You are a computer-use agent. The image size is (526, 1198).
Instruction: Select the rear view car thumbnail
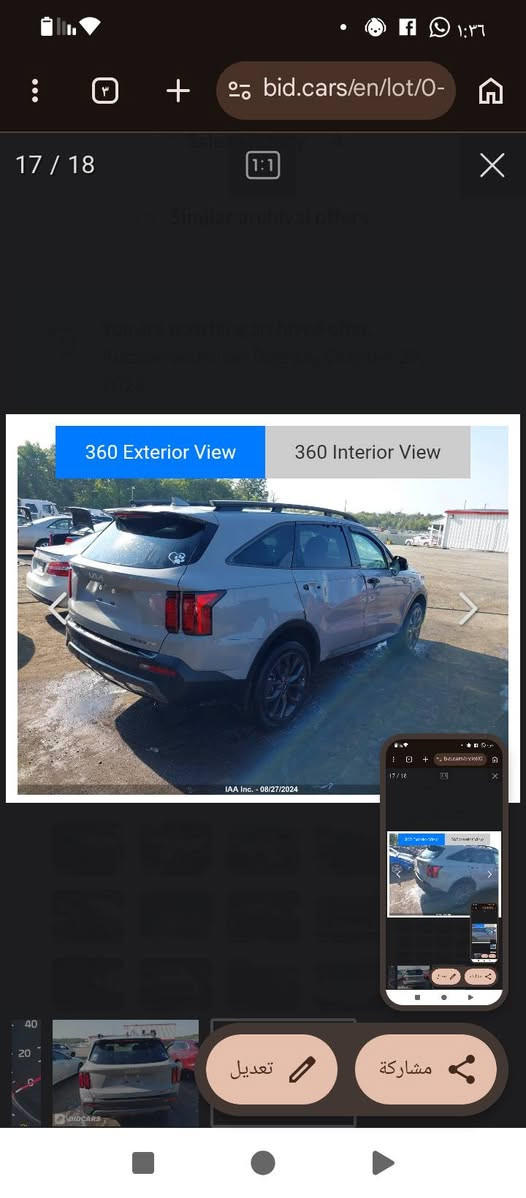[x=125, y=1073]
